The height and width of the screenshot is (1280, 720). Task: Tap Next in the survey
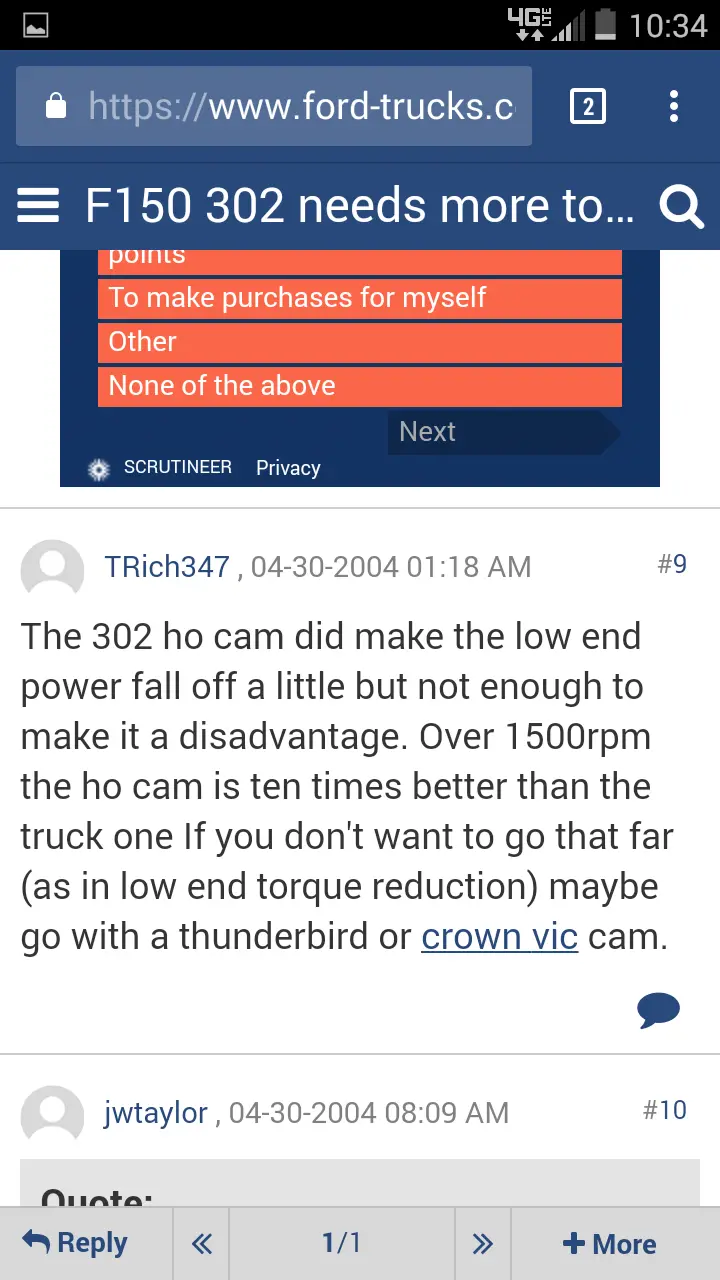point(504,432)
